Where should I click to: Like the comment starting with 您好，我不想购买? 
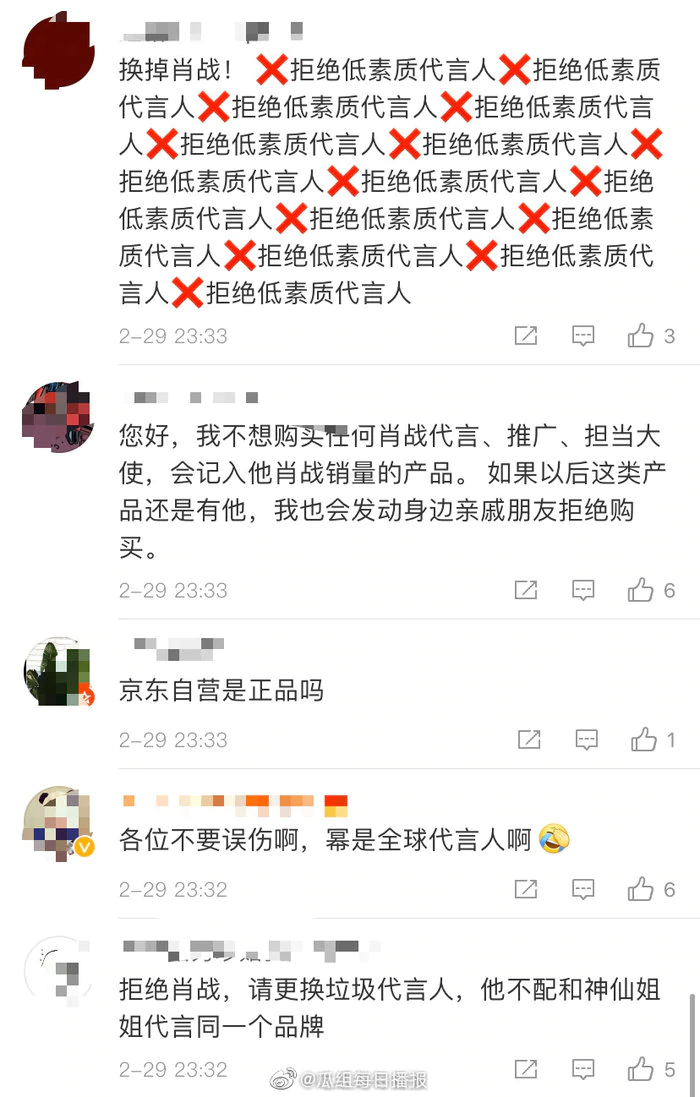(x=641, y=590)
